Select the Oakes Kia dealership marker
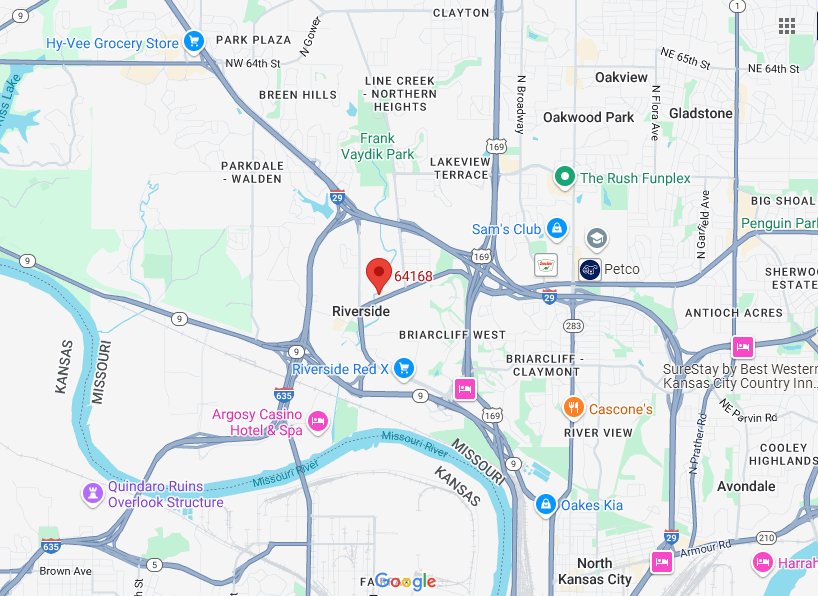Screen dimensions: 818x596 545,505
